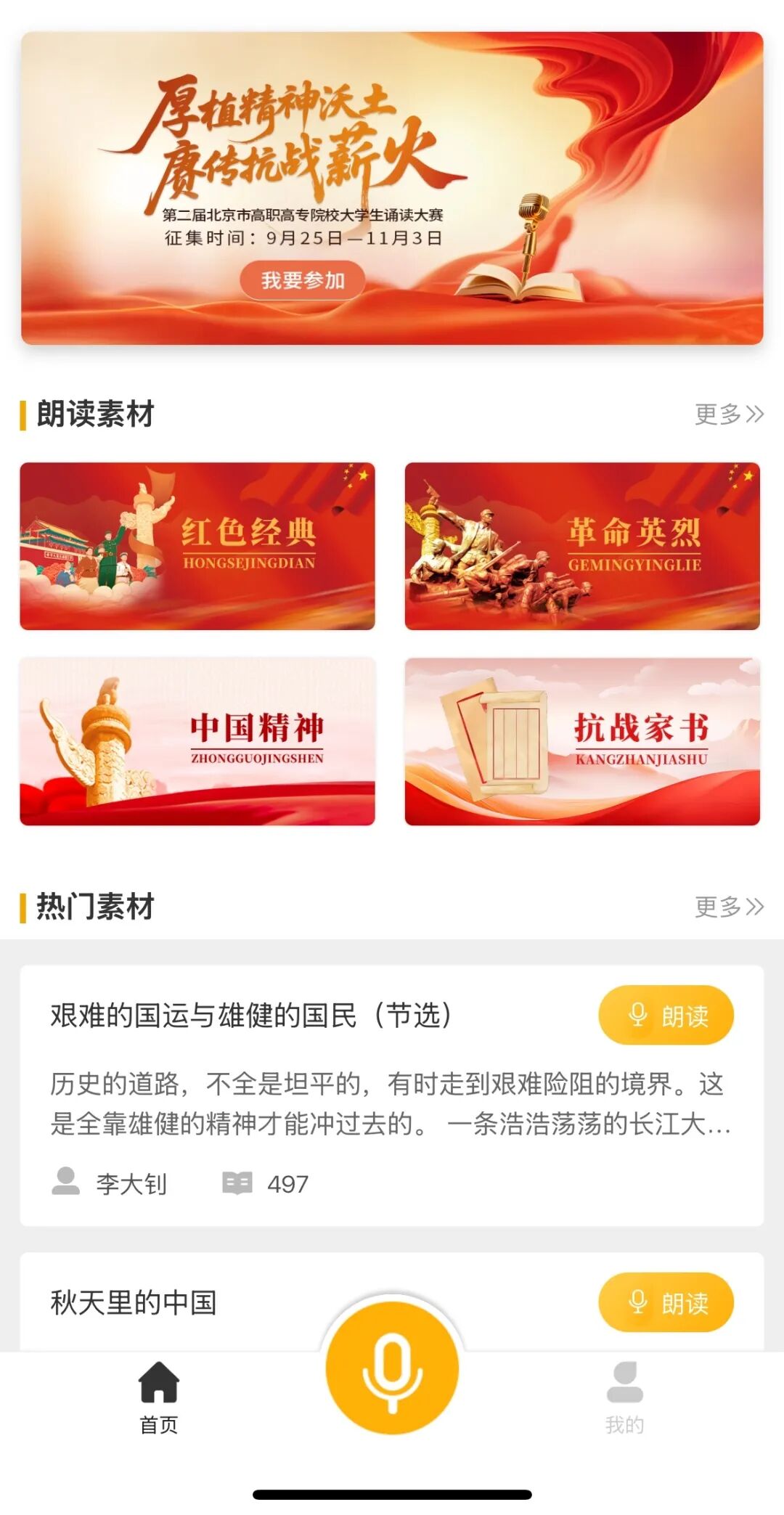Tap the 我要参加 button on the banner
Viewport: 784px width, 1515px height.
[303, 280]
